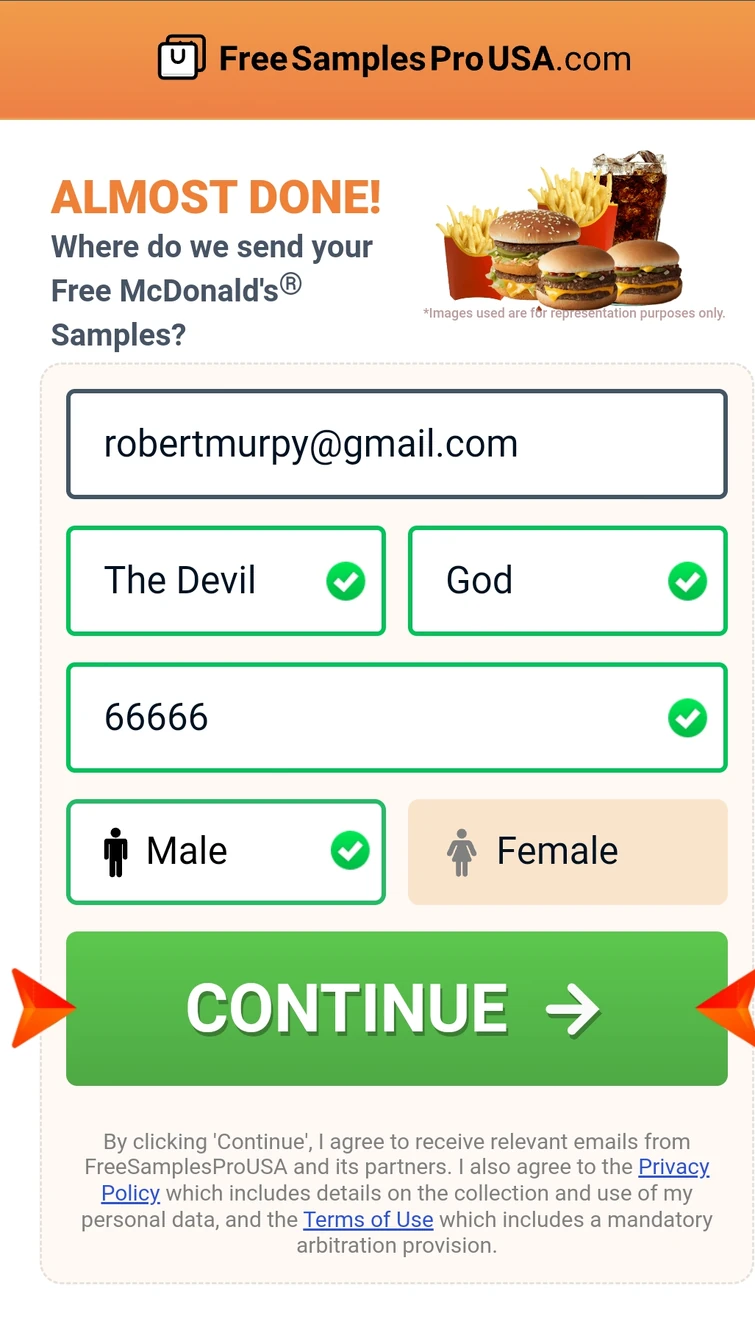The height and width of the screenshot is (1327, 755).
Task: Select the Female gender option
Action: coord(566,851)
